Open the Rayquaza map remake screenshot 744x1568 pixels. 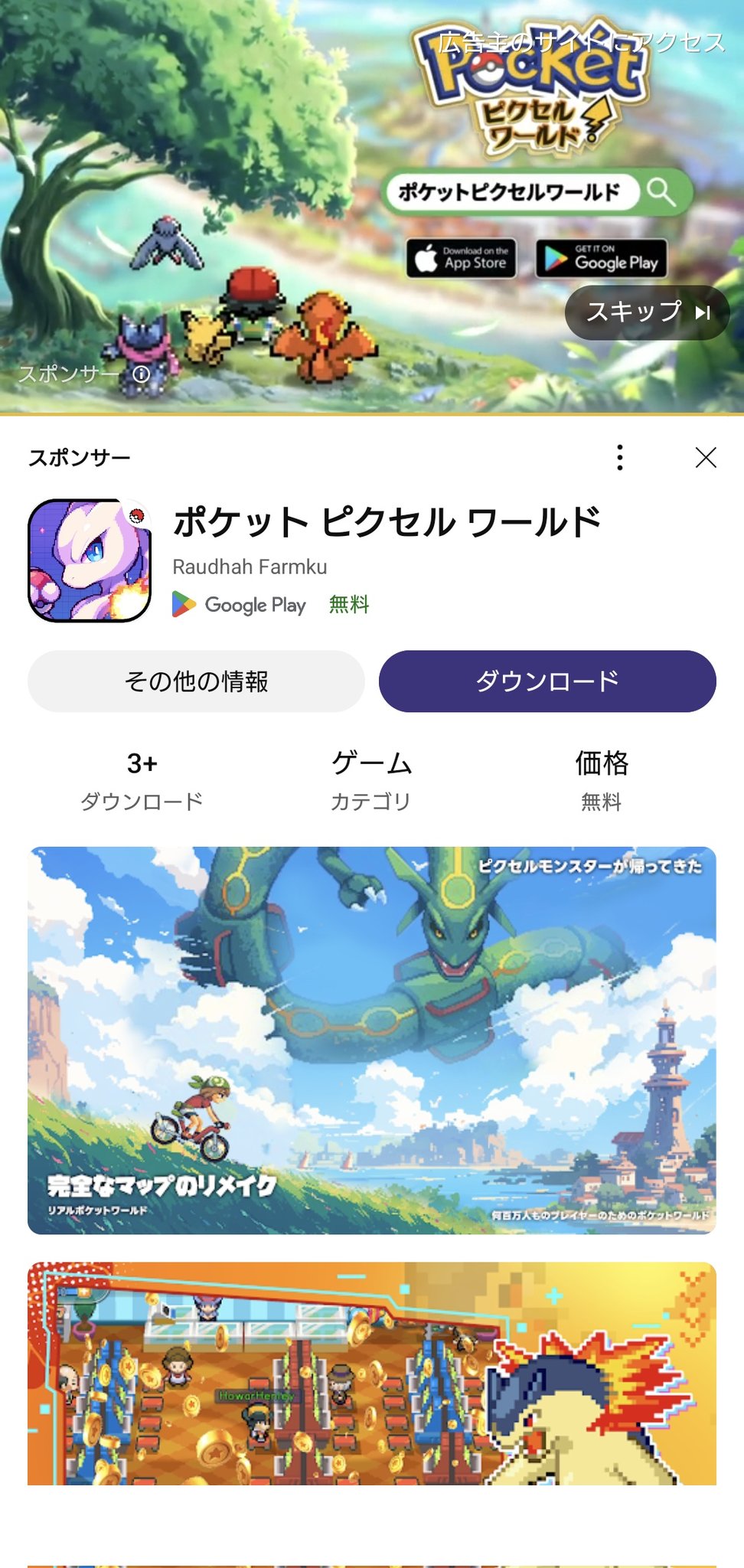pyautogui.click(x=372, y=1040)
